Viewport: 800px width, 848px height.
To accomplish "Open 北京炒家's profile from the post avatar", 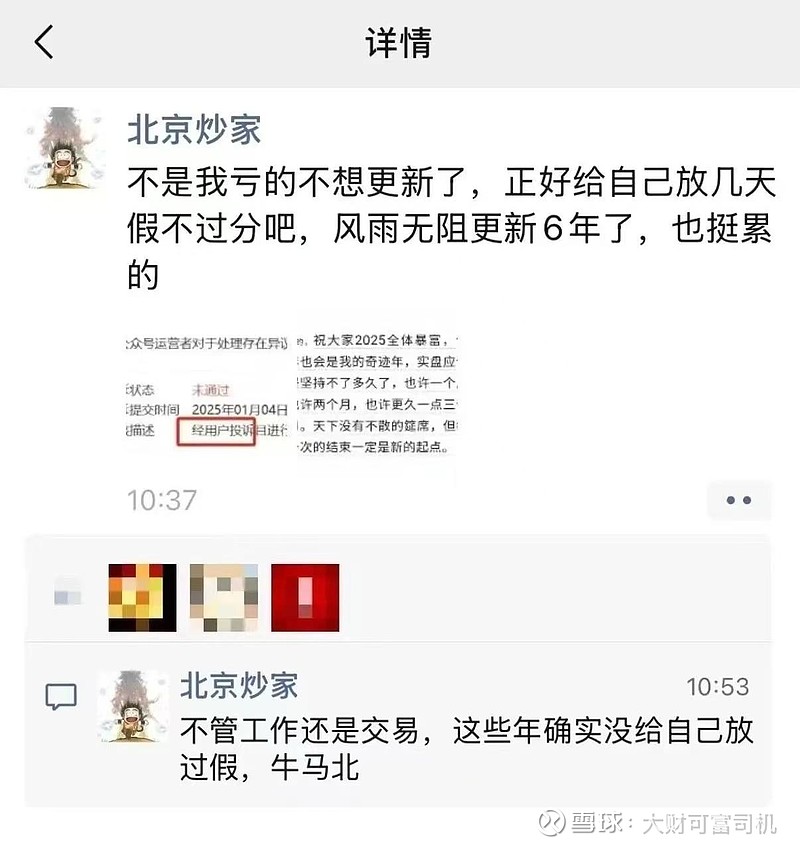I will 63,148.
